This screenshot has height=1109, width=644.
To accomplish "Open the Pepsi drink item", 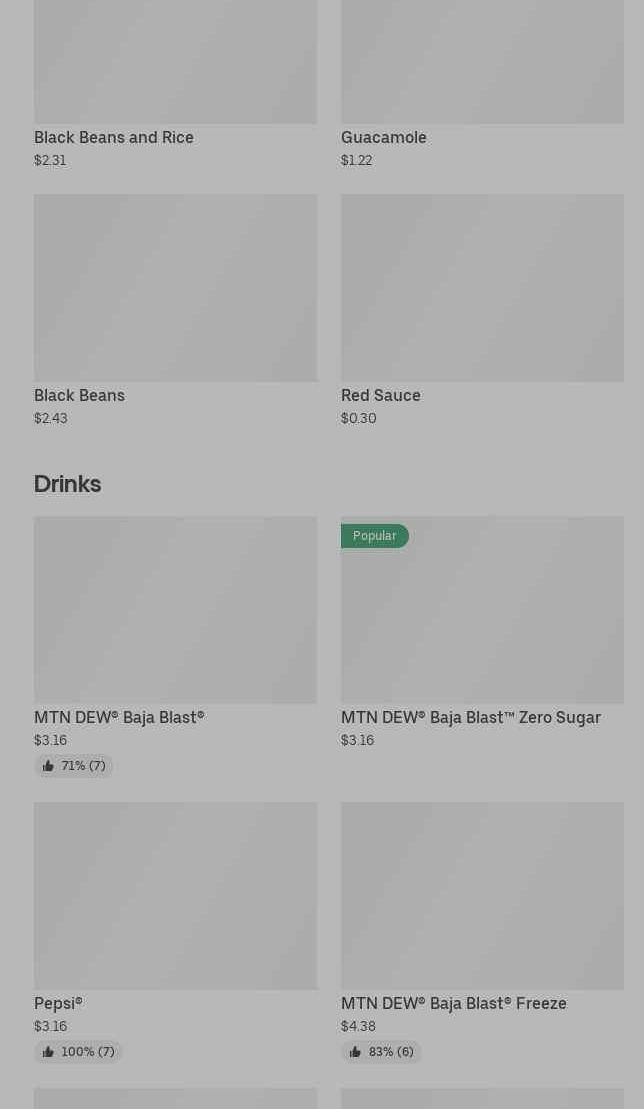I will tap(175, 932).
